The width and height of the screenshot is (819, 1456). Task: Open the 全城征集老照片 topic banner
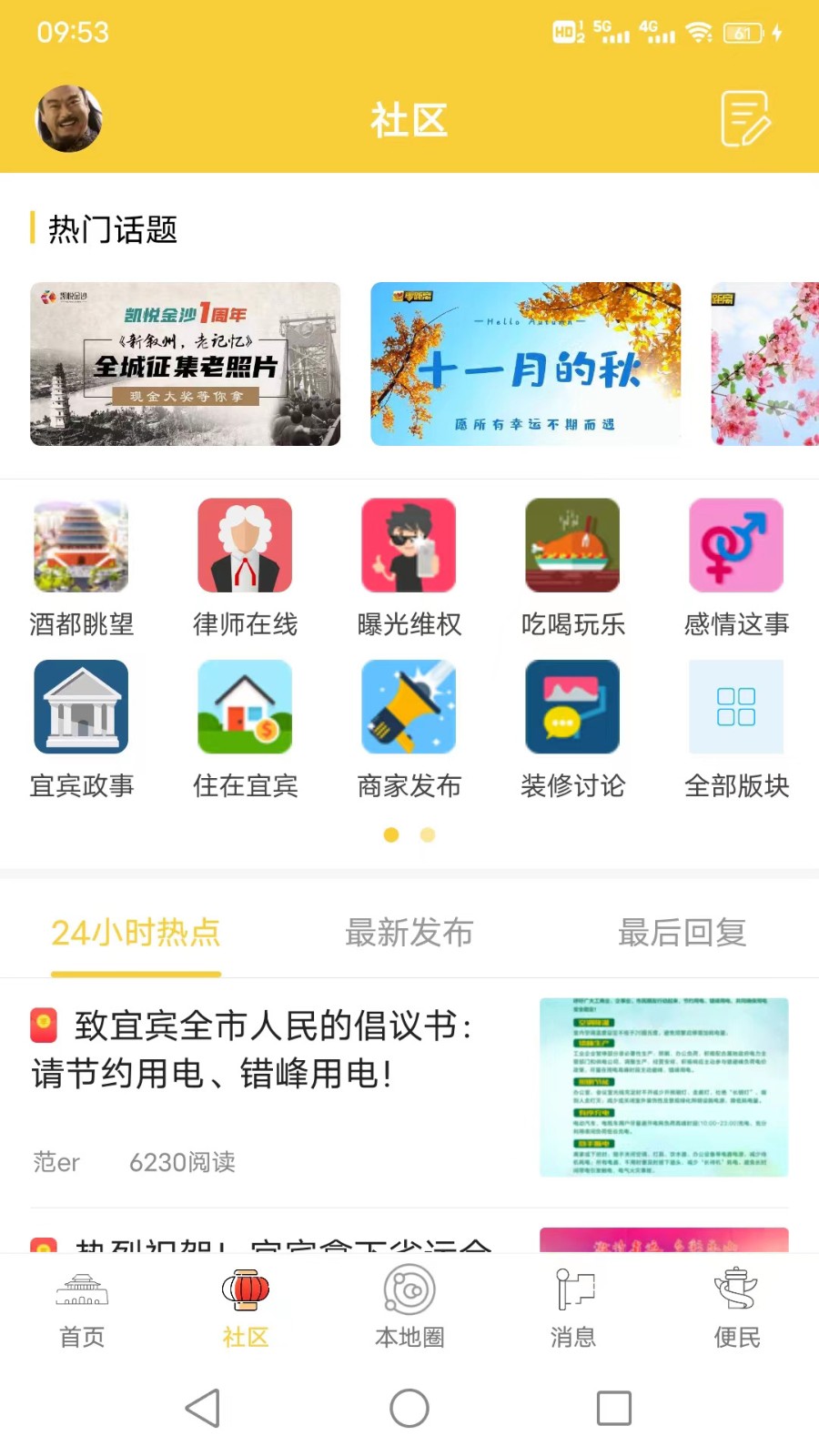pos(185,364)
